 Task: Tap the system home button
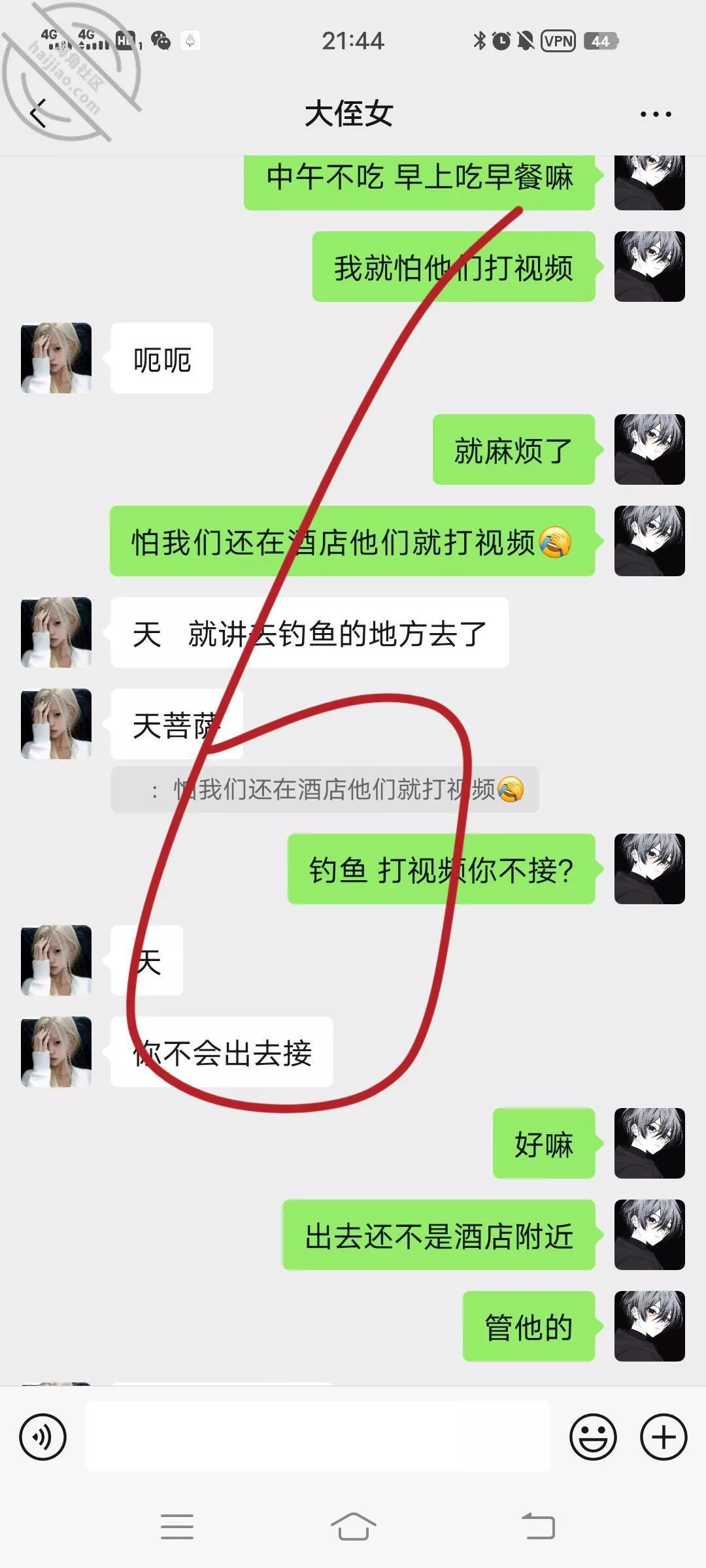pos(353,1527)
